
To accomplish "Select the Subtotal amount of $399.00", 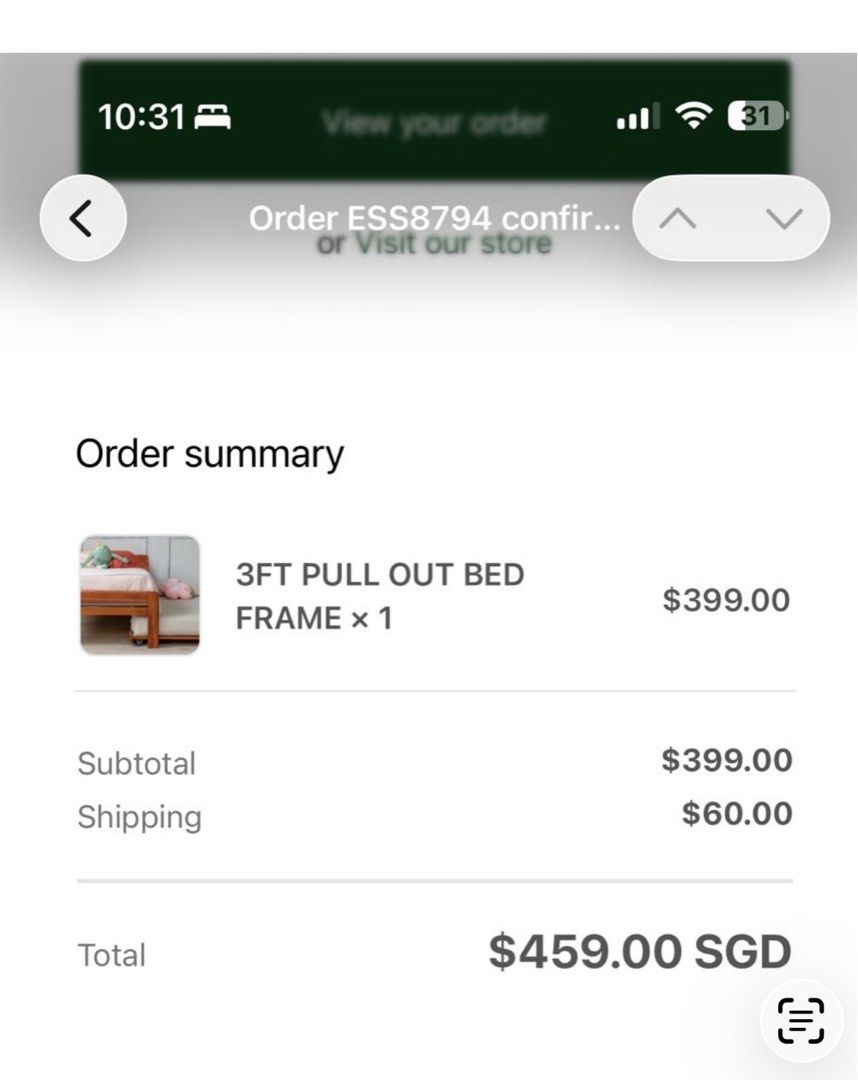I will [x=725, y=762].
